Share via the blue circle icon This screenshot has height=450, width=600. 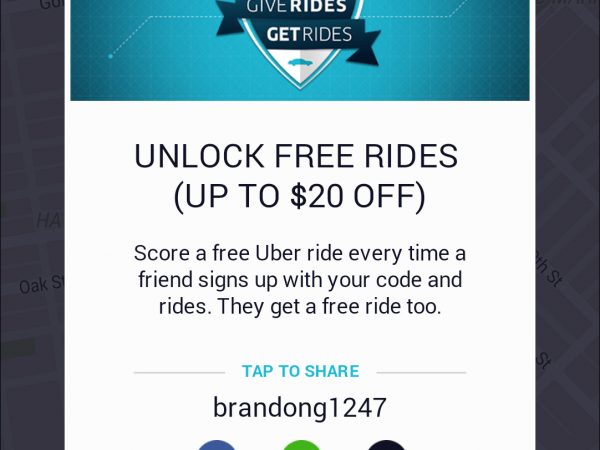(x=217, y=446)
